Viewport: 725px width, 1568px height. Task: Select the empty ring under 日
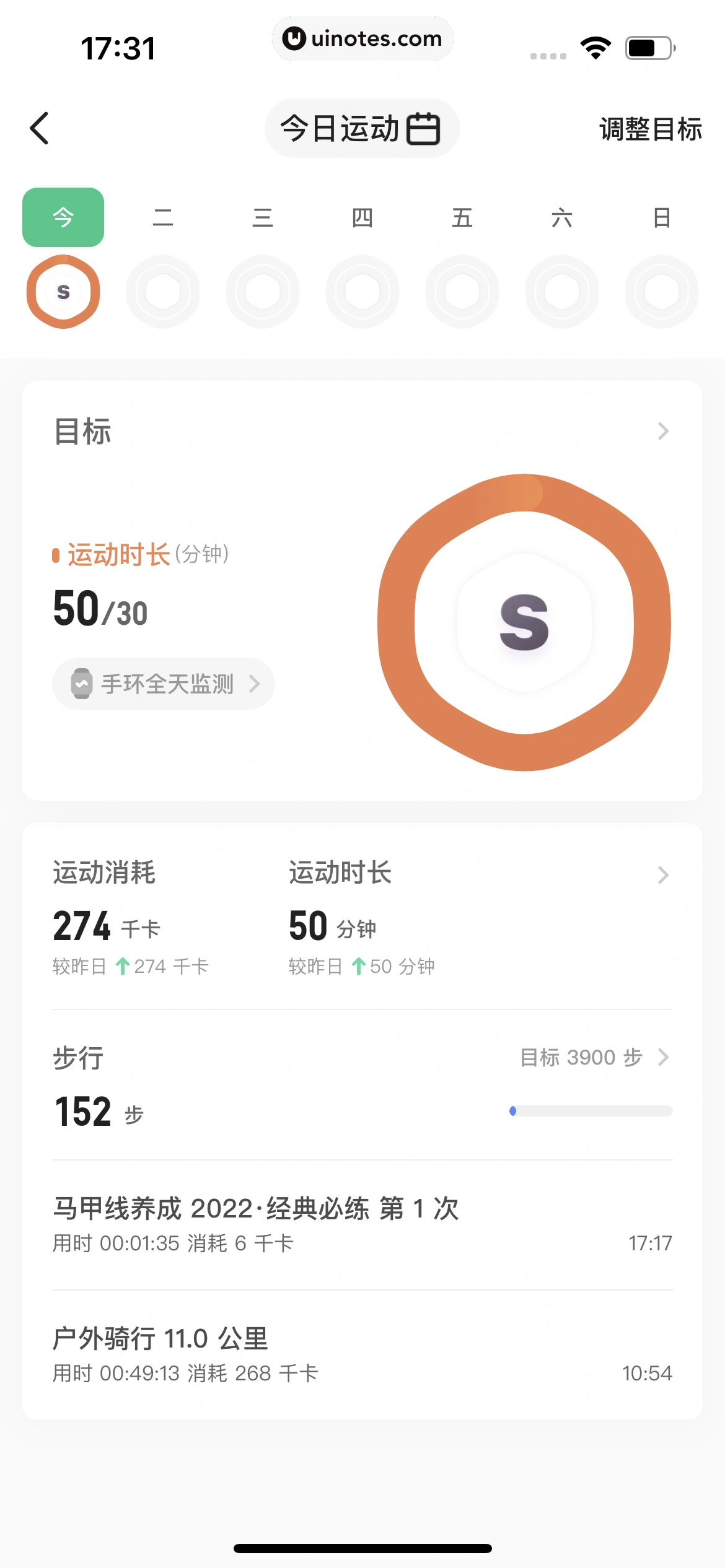[x=661, y=291]
